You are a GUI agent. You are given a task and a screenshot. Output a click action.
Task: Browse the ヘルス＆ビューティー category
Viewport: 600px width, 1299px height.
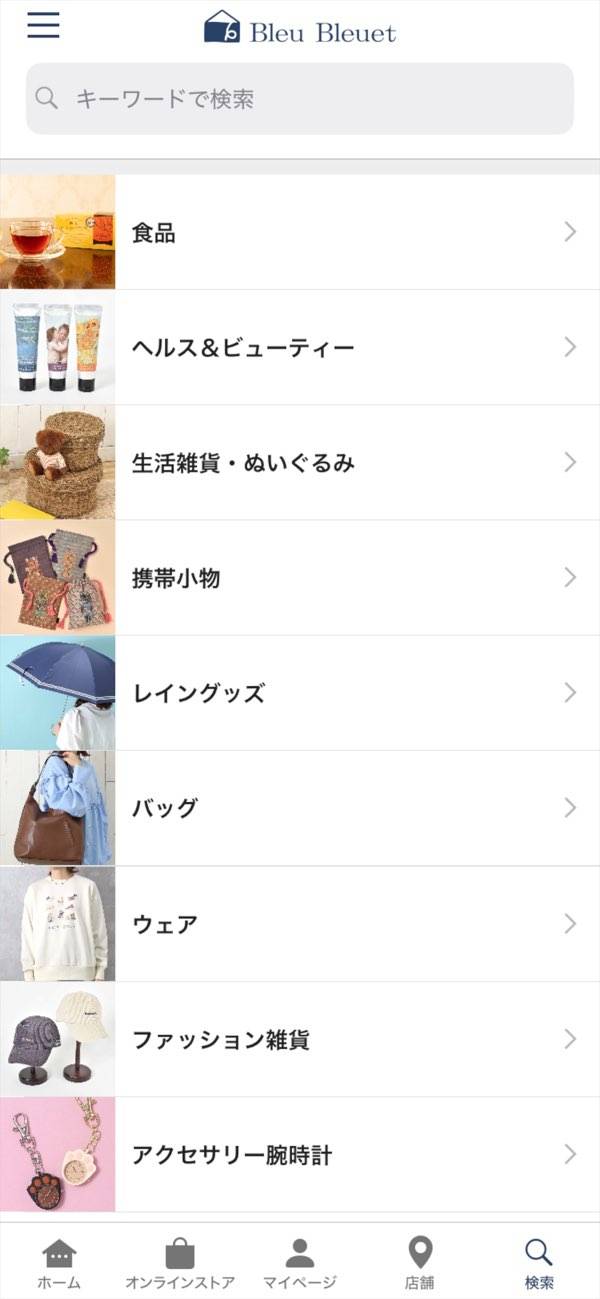300,347
